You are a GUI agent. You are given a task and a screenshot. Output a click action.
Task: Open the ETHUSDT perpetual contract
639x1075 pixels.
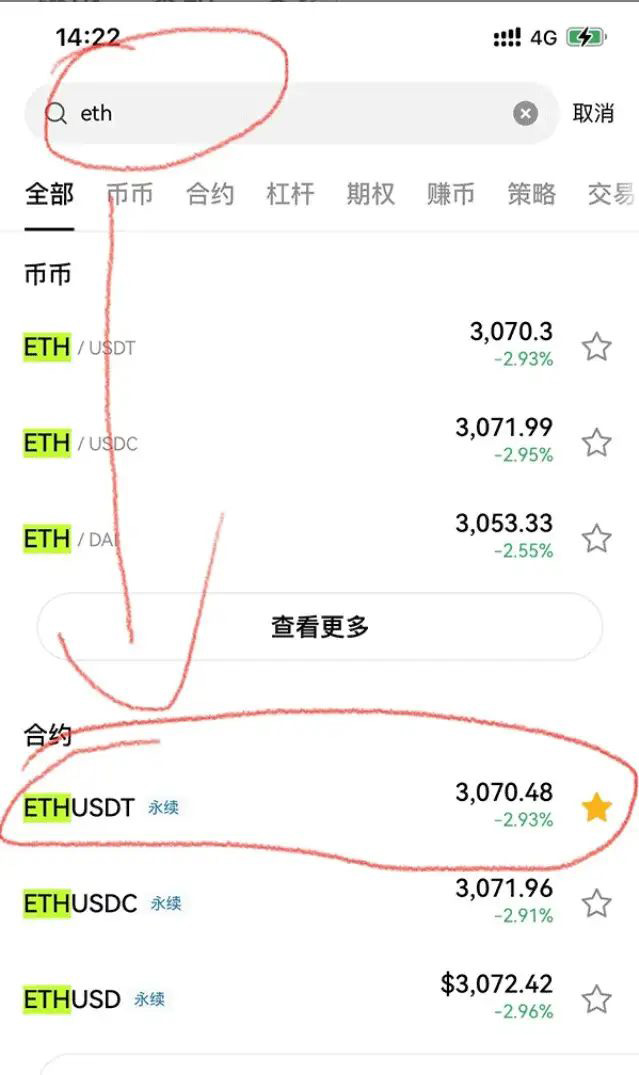320,808
